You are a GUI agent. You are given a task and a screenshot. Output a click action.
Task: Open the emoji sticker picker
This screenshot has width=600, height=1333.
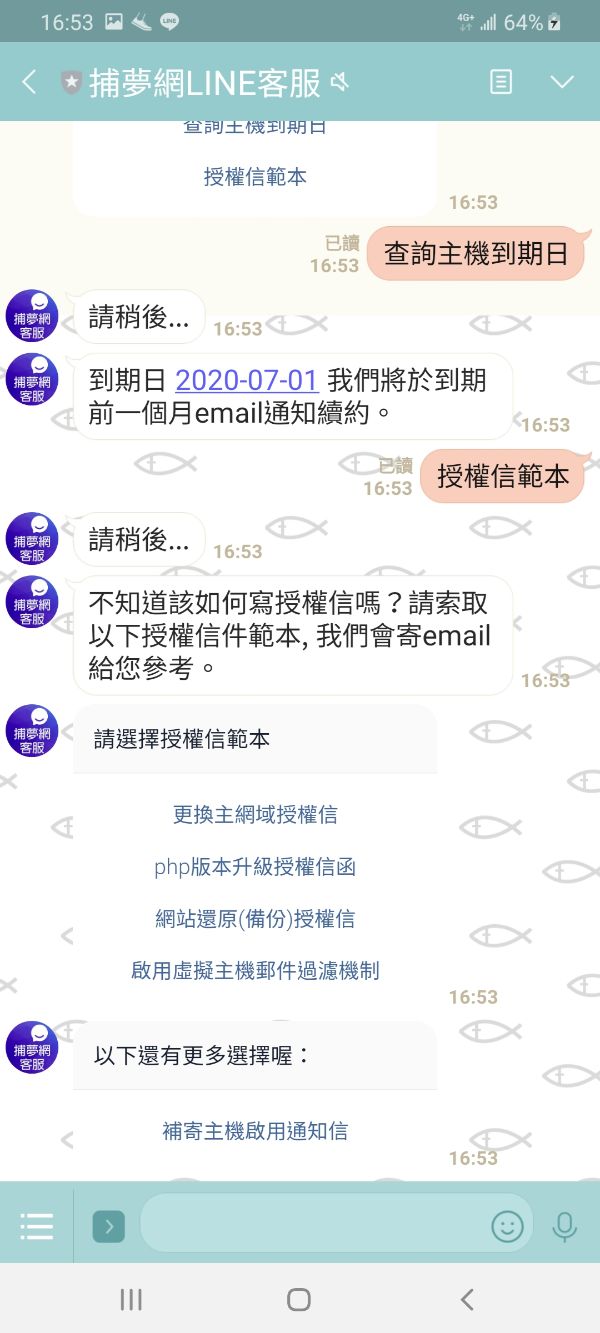tap(507, 1226)
